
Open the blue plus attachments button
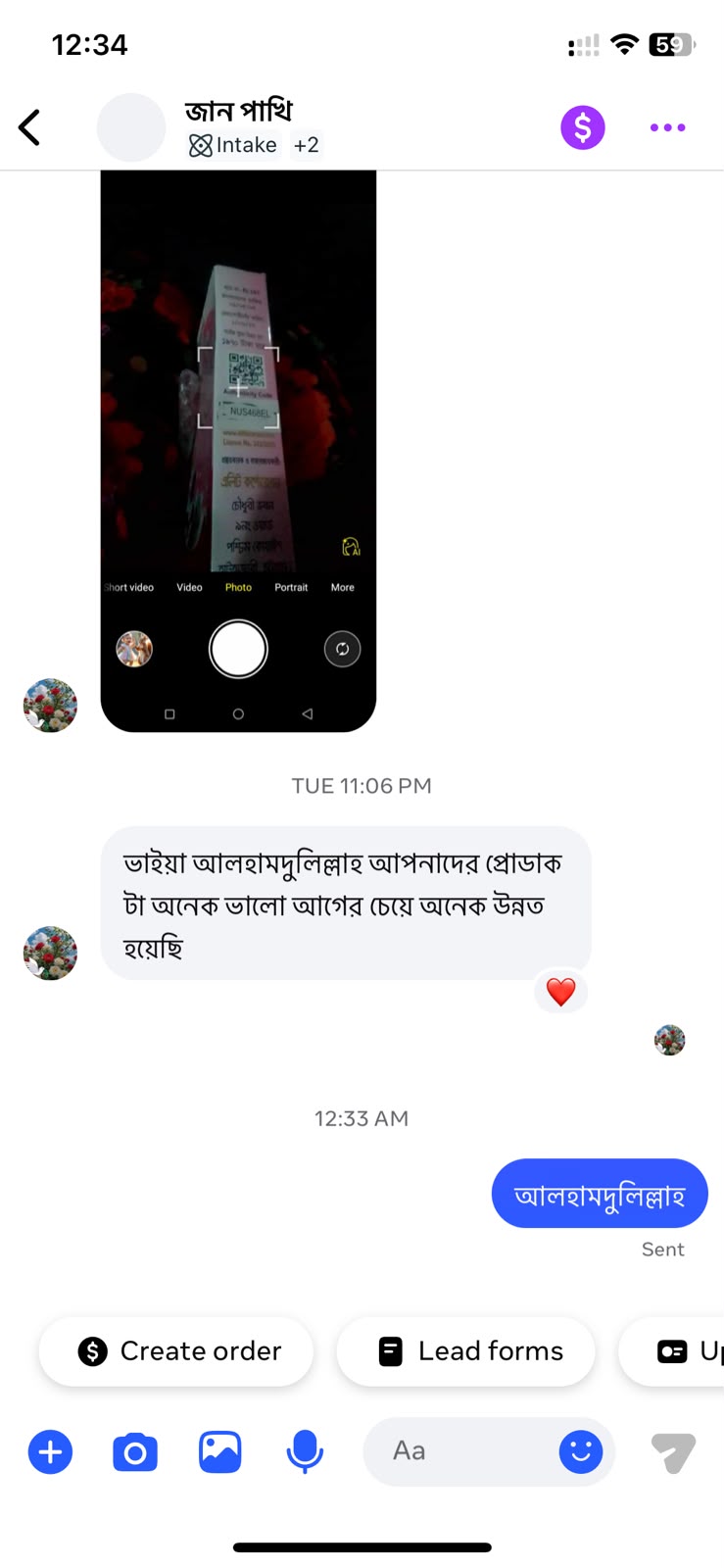[x=50, y=1451]
